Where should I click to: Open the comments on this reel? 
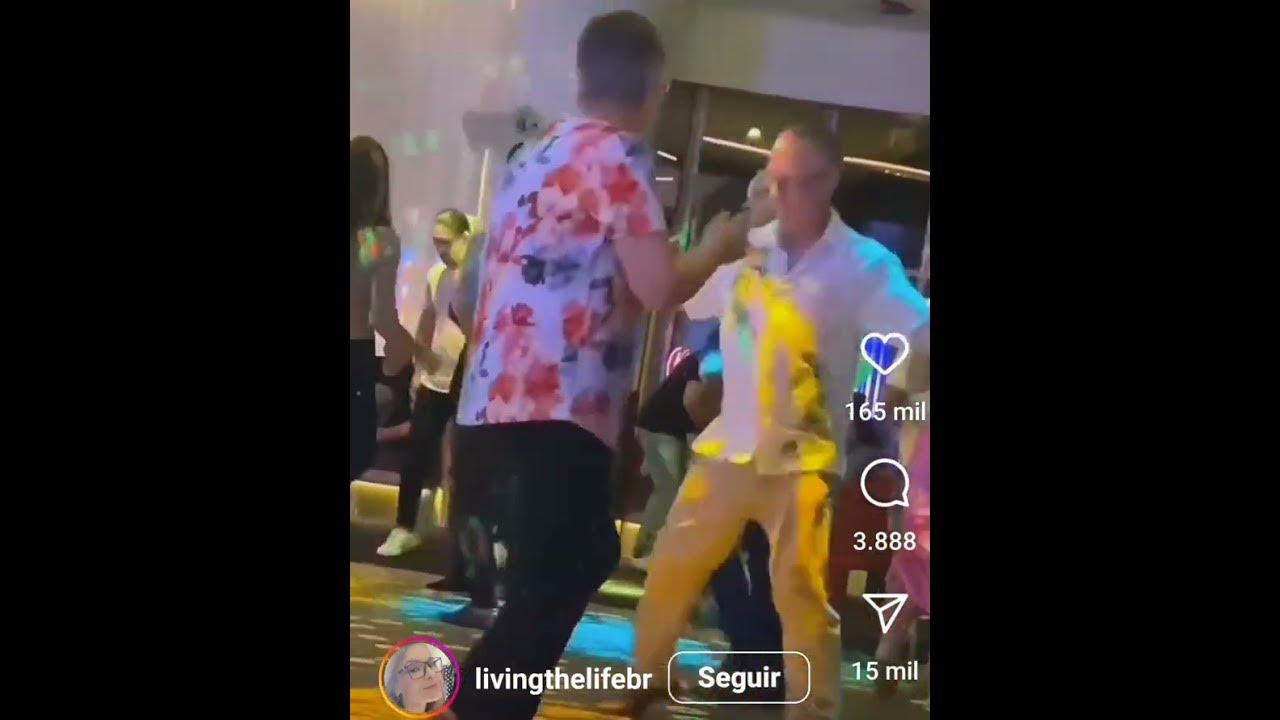[x=884, y=484]
